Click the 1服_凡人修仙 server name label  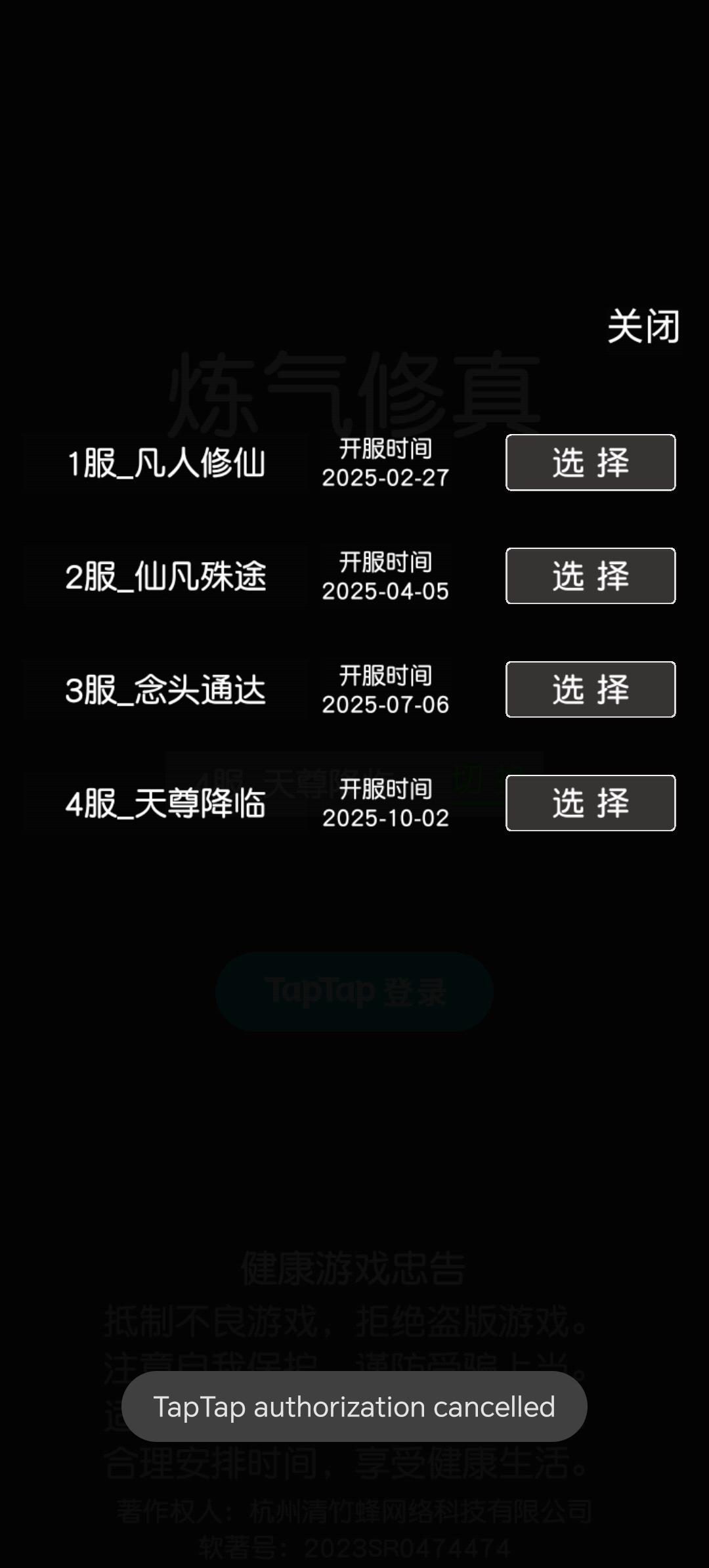click(x=167, y=463)
